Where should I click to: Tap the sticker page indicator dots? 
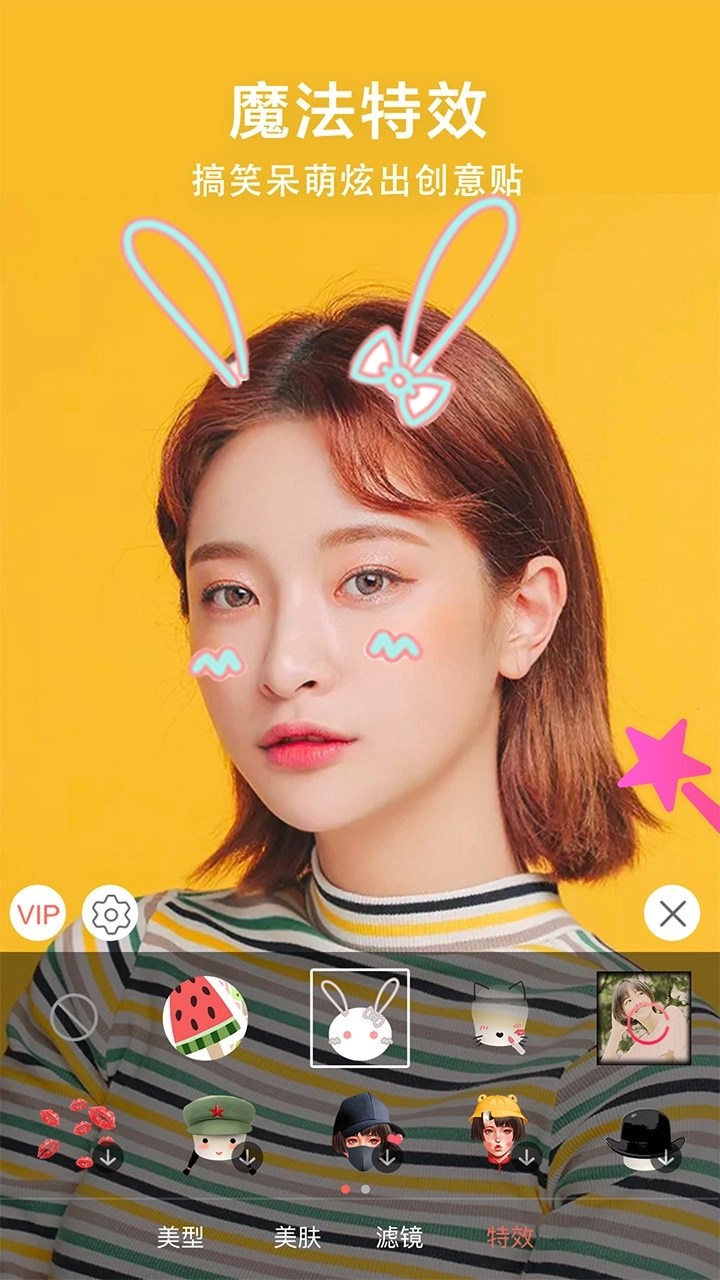[355, 1189]
